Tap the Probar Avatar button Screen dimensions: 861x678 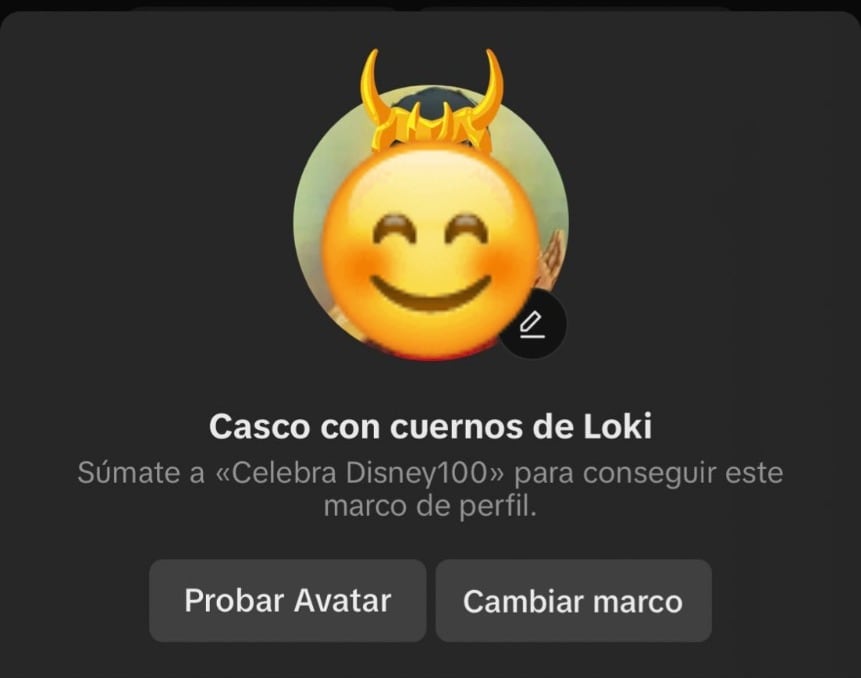click(x=288, y=601)
